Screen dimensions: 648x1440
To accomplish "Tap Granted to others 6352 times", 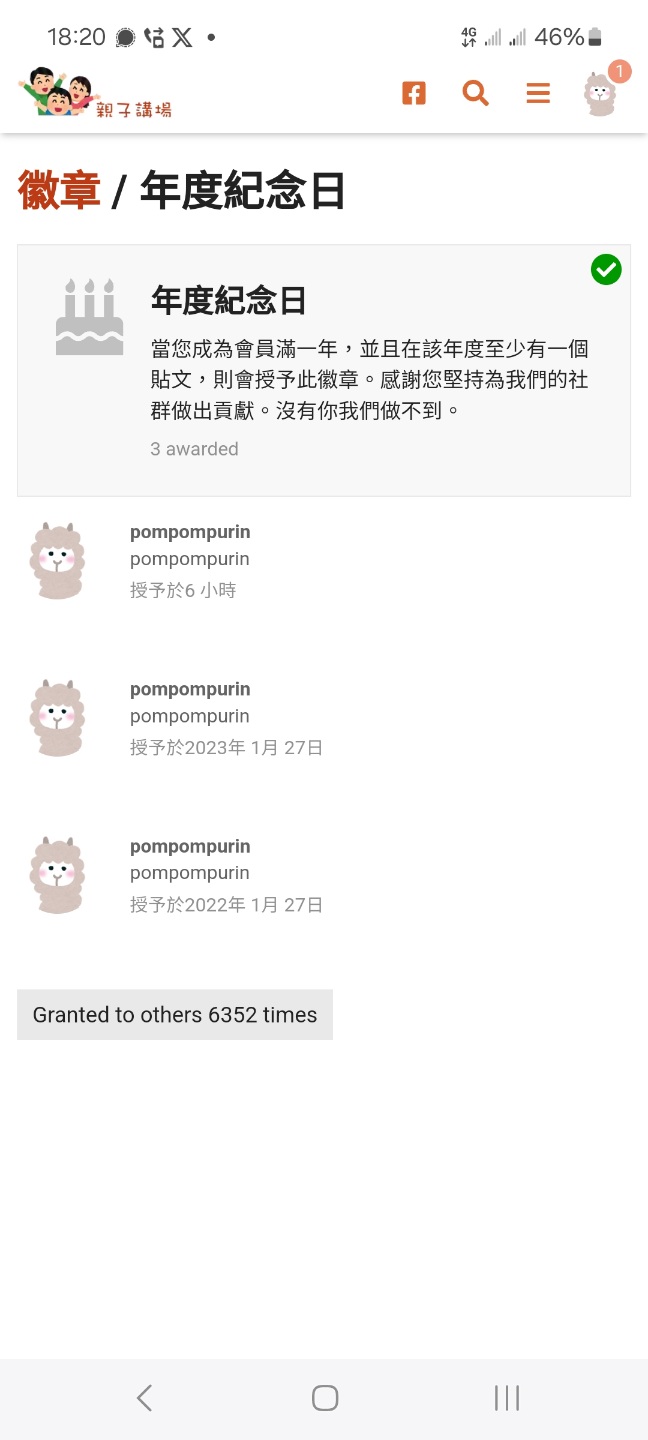I will click(175, 1015).
